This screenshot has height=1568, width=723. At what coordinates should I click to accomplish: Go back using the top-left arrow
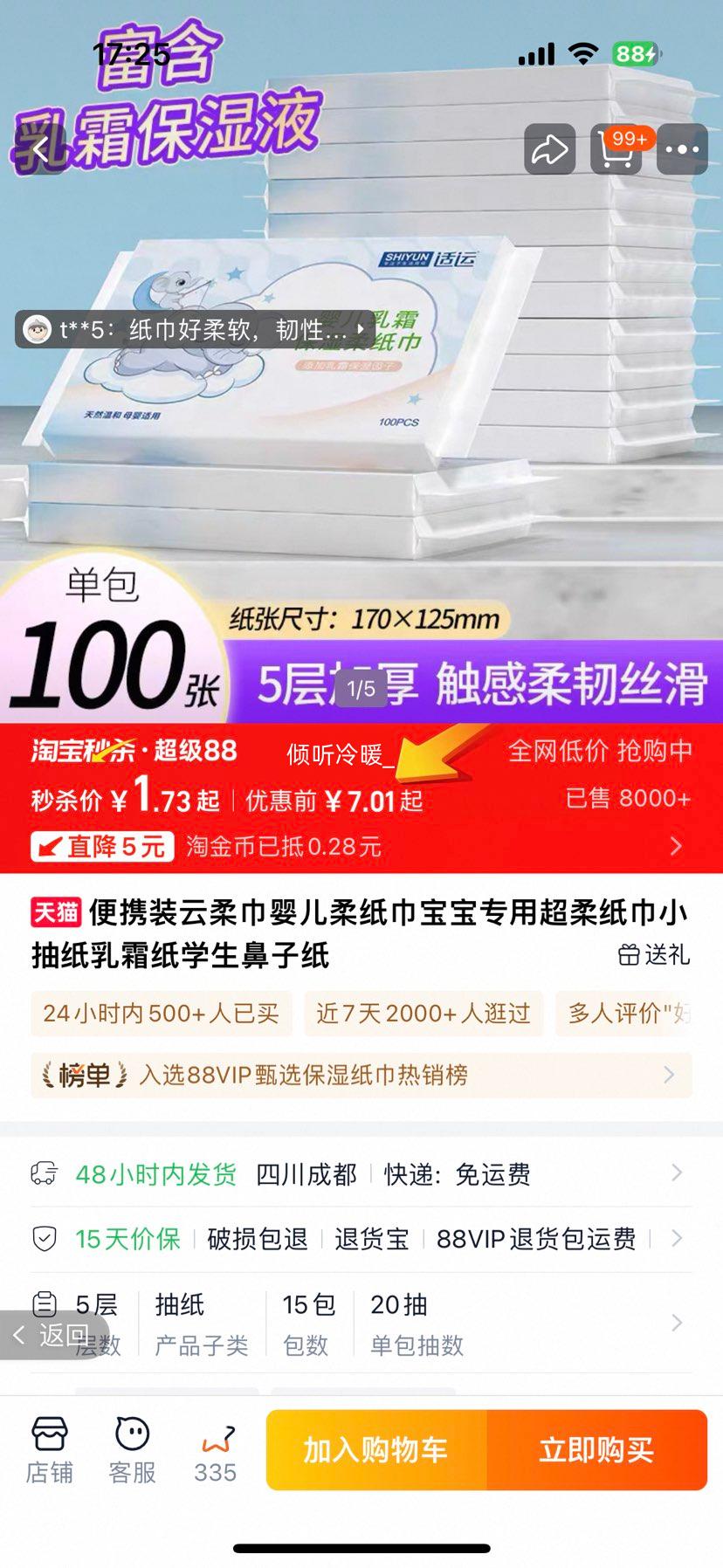coord(40,149)
